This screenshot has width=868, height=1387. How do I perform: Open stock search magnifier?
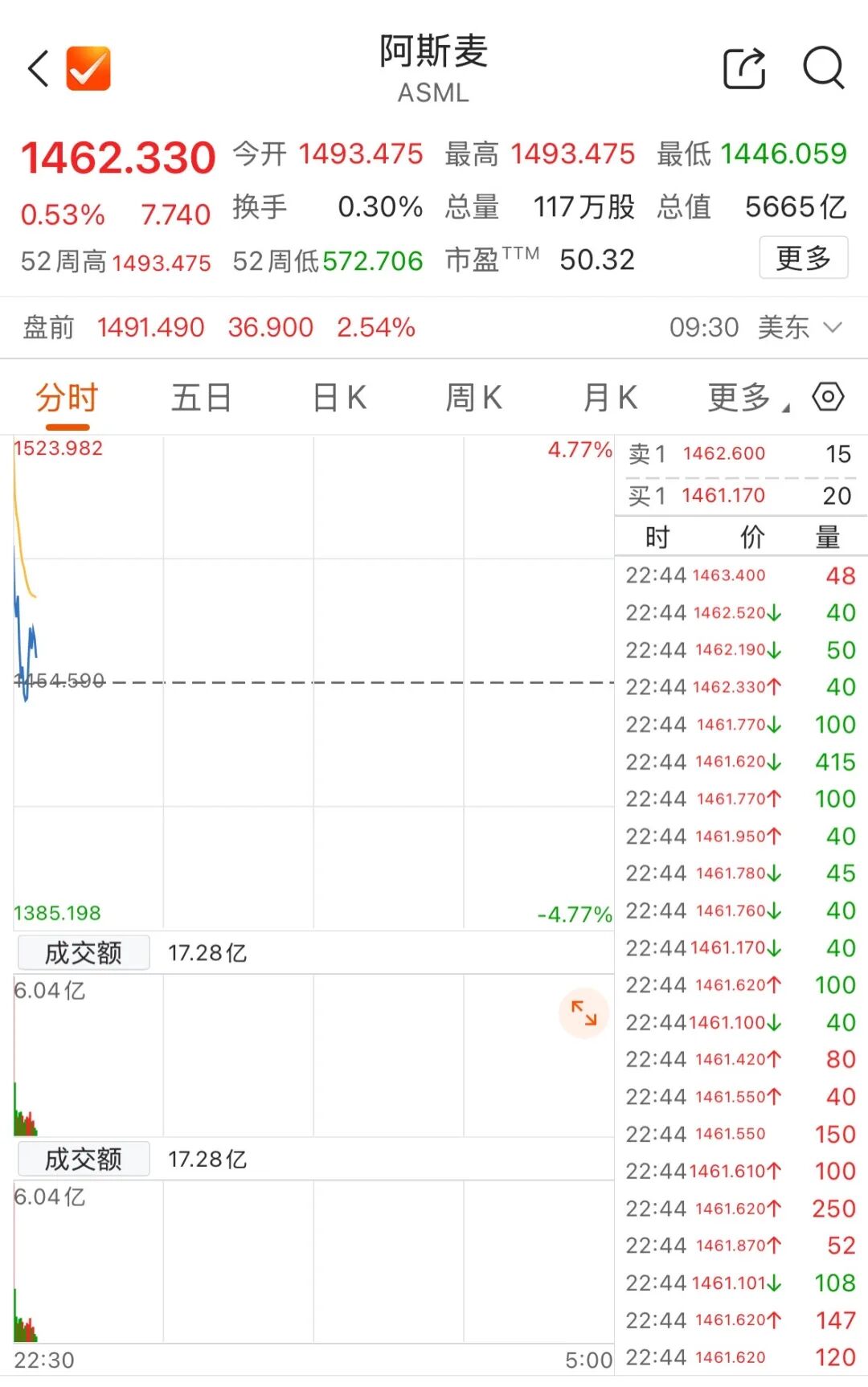point(823,68)
